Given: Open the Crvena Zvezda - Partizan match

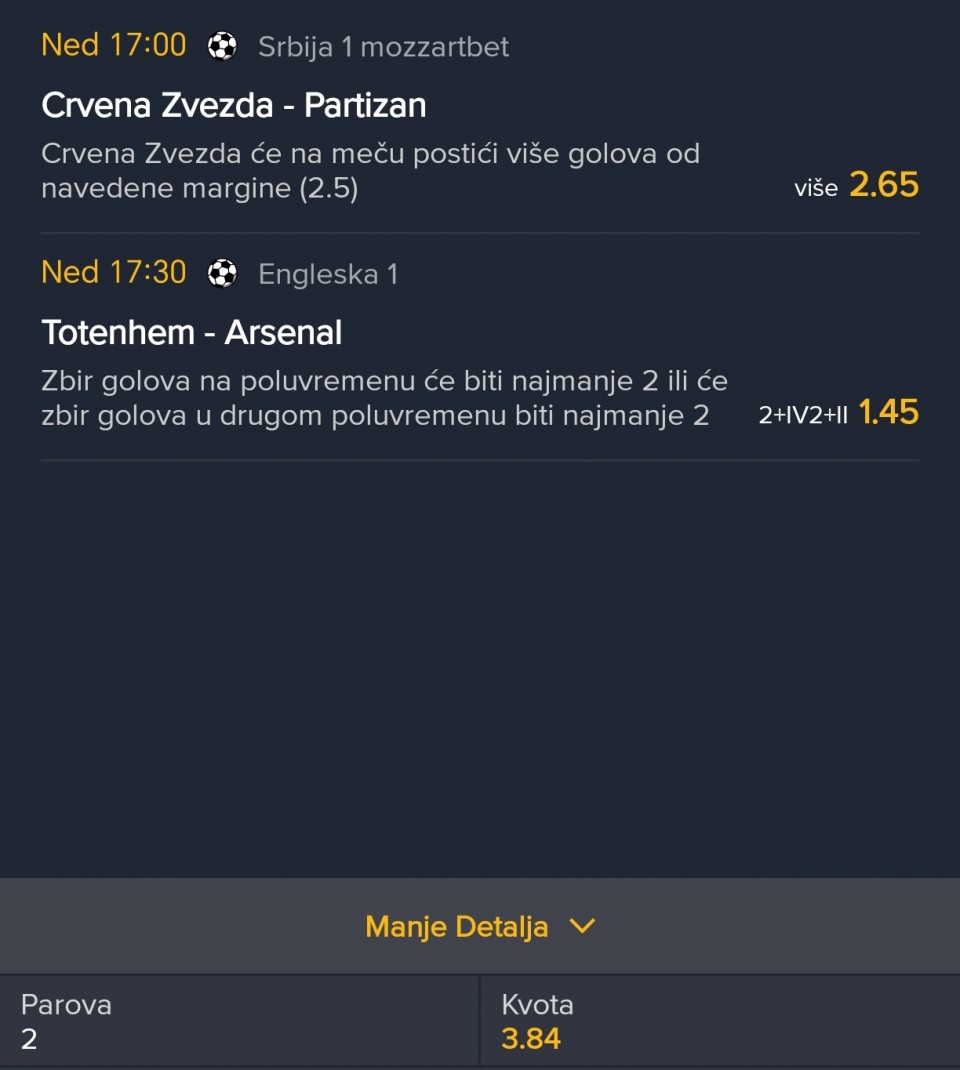Looking at the screenshot, I should tap(234, 106).
